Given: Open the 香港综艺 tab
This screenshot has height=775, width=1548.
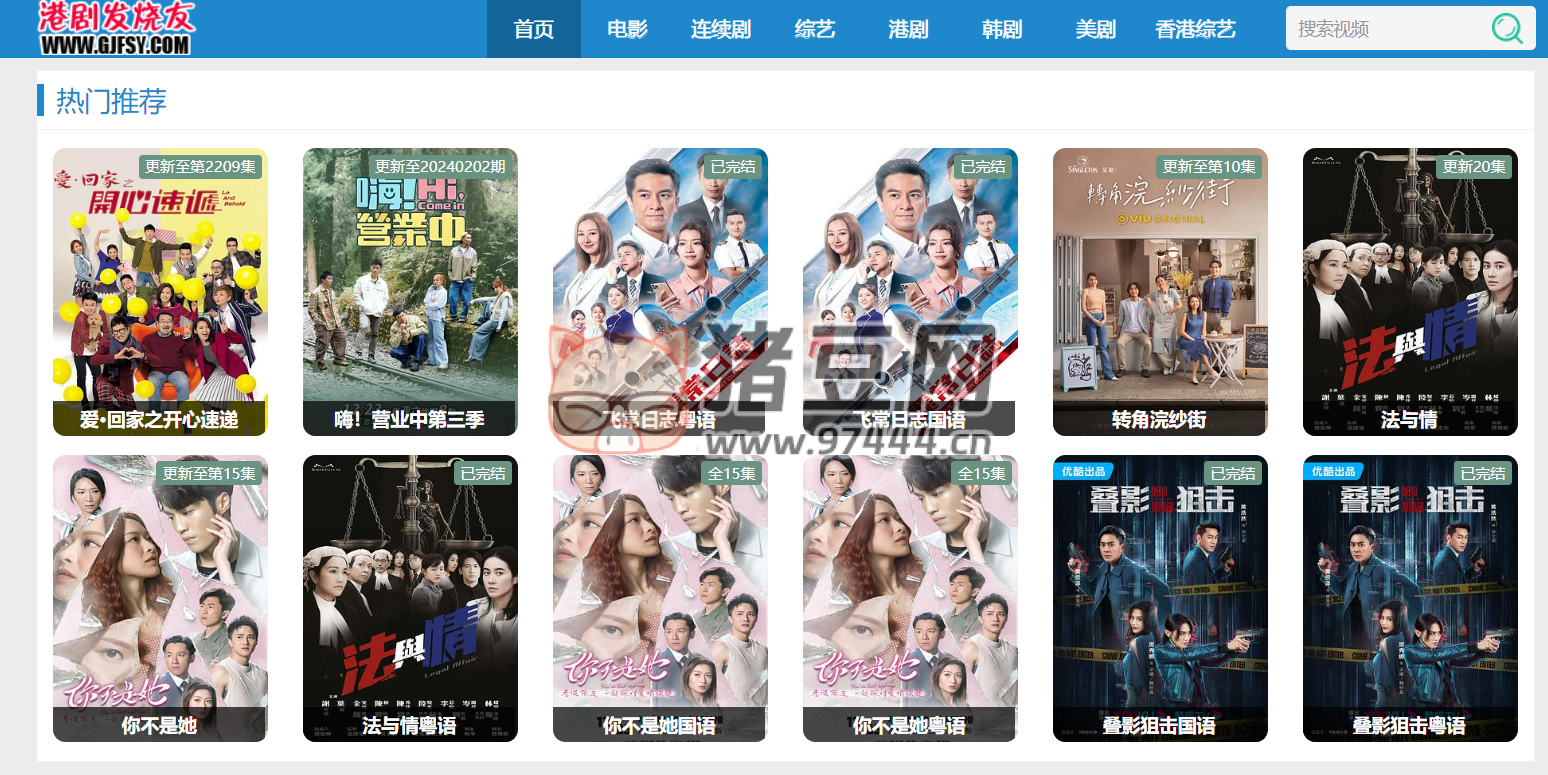Looking at the screenshot, I should pyautogui.click(x=1195, y=29).
